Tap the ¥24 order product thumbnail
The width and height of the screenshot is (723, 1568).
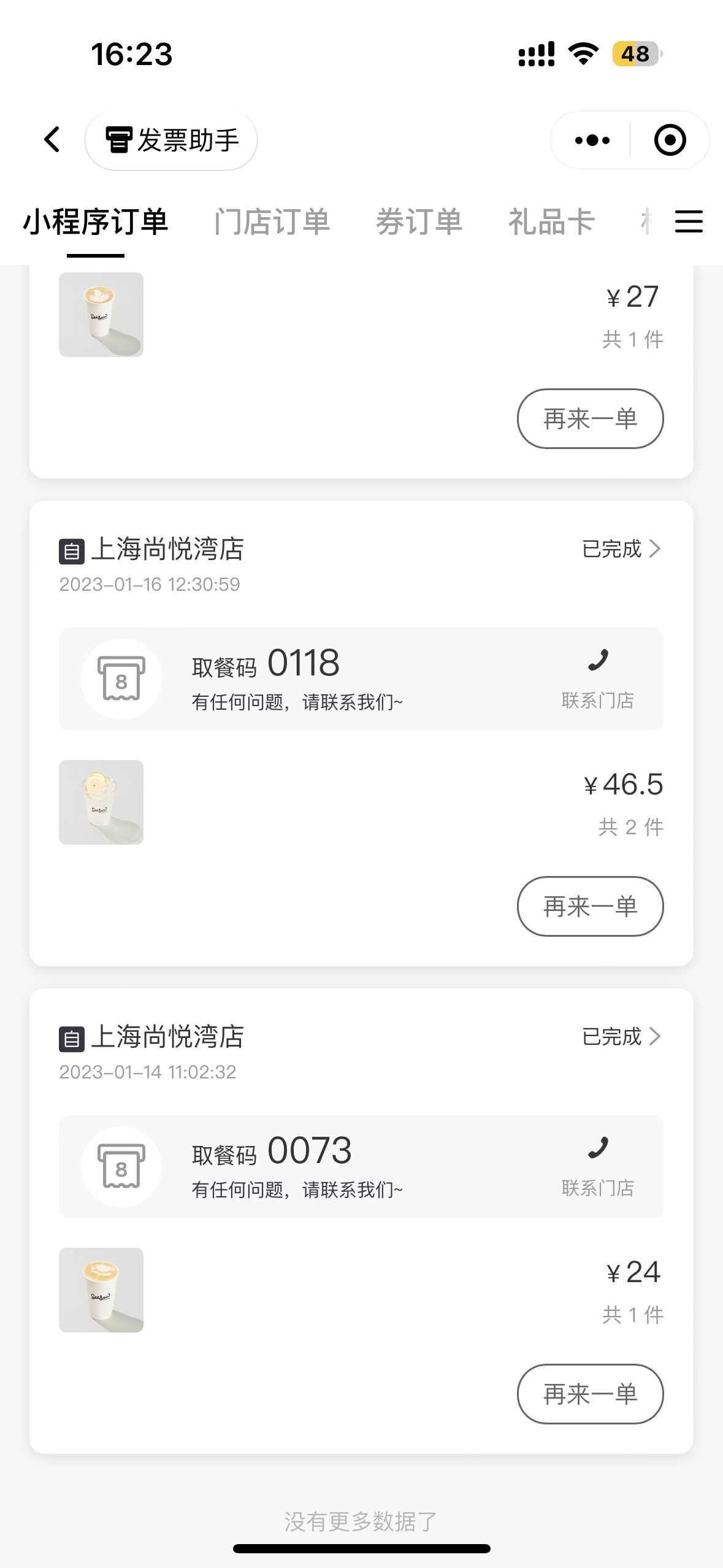pos(101,1290)
